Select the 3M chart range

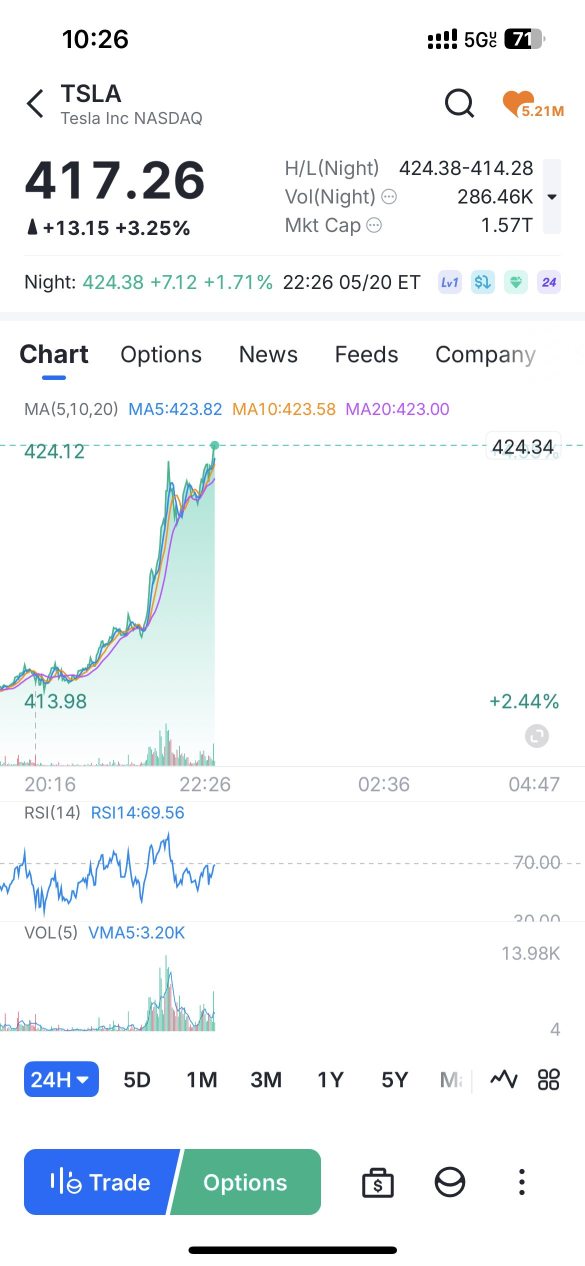tap(266, 1080)
